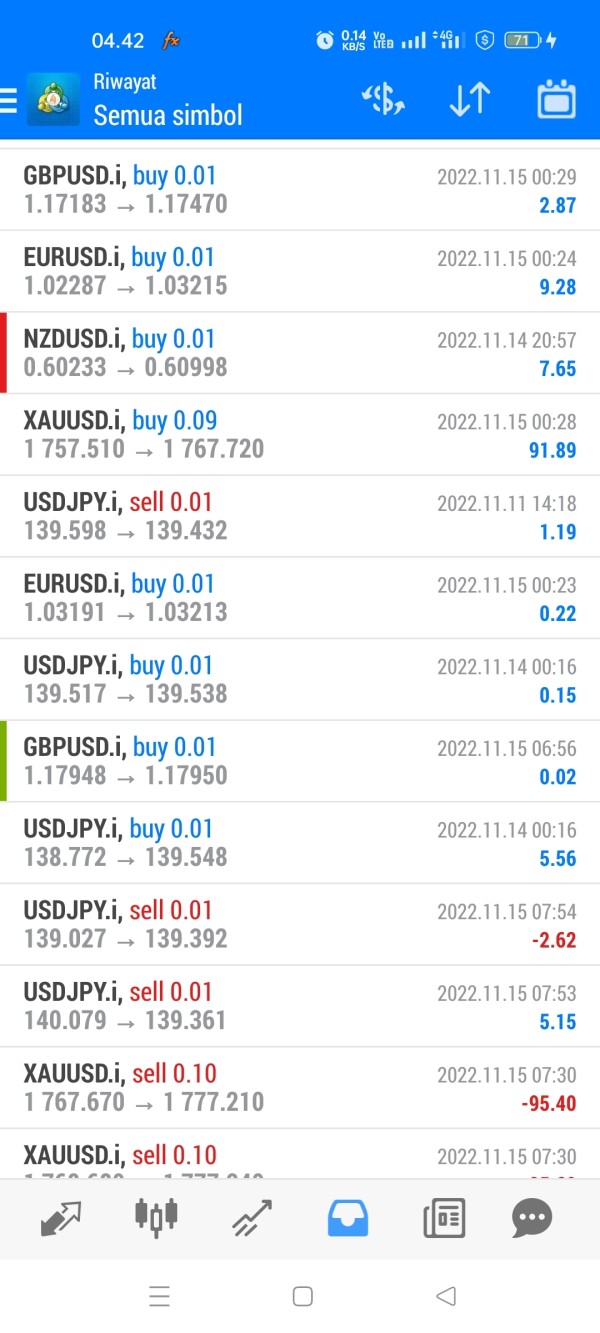Screen dimensions: 600x1333
Task: Expand the XAUUSD.i sell deal with -95.40
Action: 300,1088
